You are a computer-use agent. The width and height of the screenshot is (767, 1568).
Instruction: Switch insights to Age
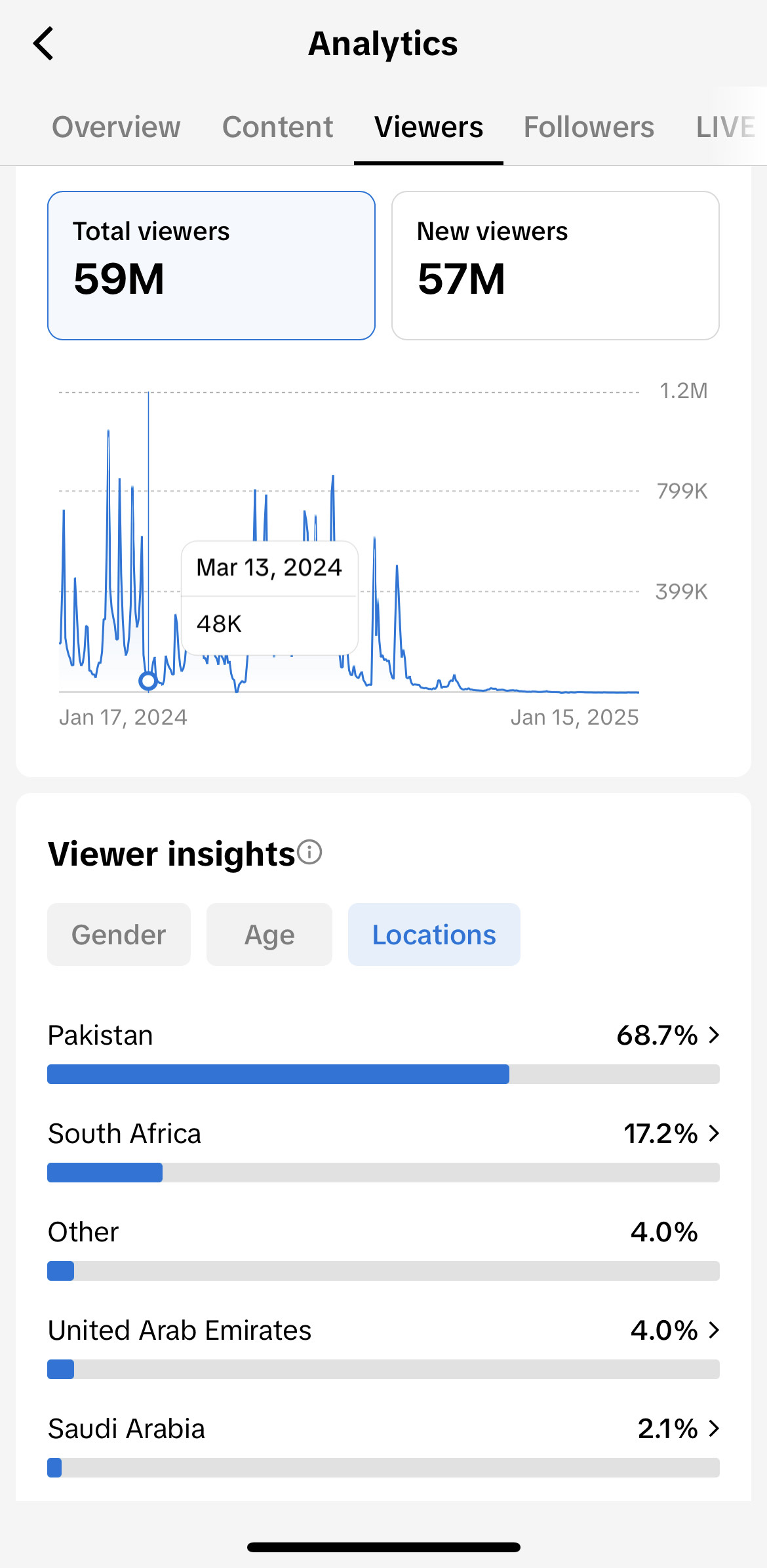[269, 935]
